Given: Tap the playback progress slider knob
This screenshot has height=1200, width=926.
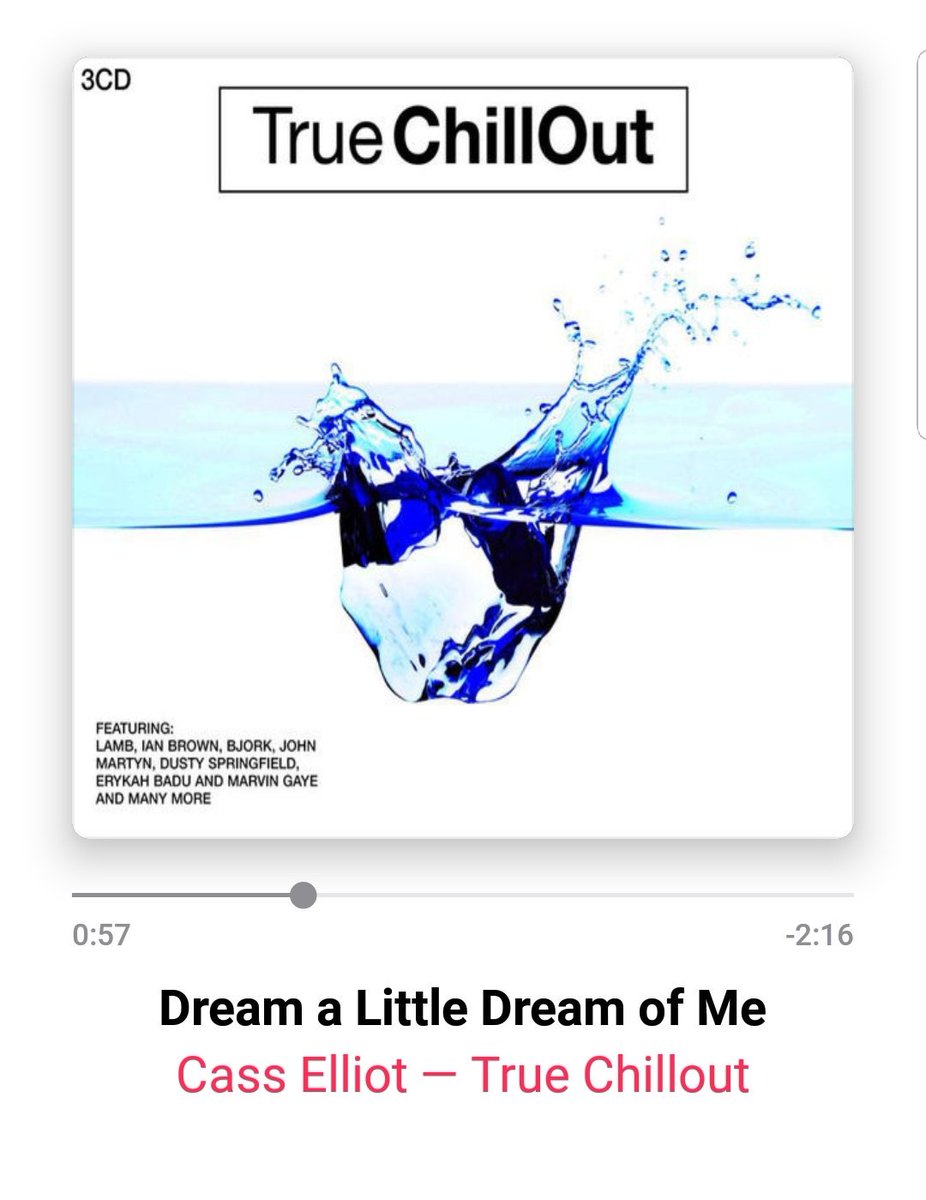Looking at the screenshot, I should [x=303, y=895].
